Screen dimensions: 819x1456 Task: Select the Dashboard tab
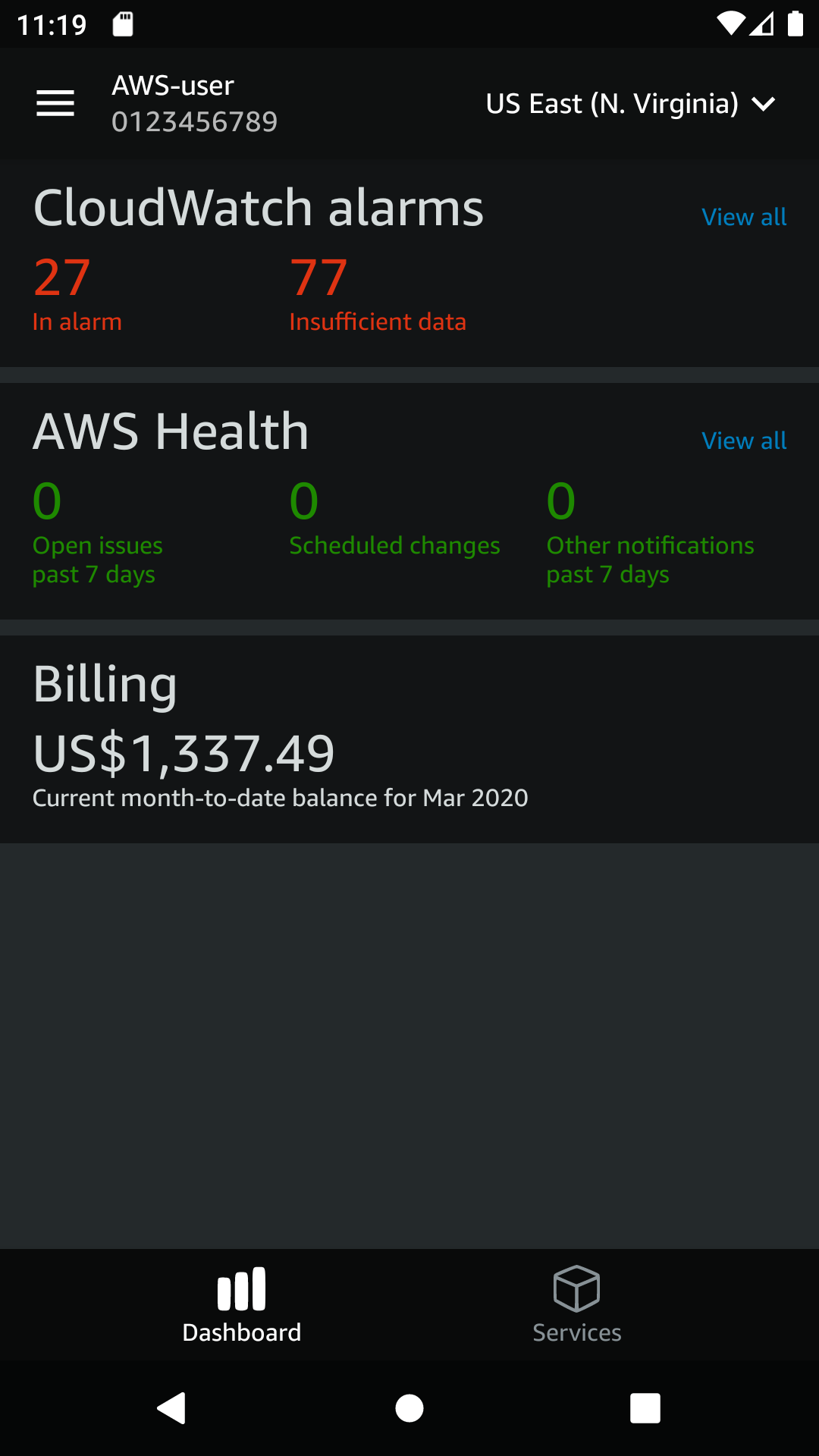pyautogui.click(x=242, y=1304)
